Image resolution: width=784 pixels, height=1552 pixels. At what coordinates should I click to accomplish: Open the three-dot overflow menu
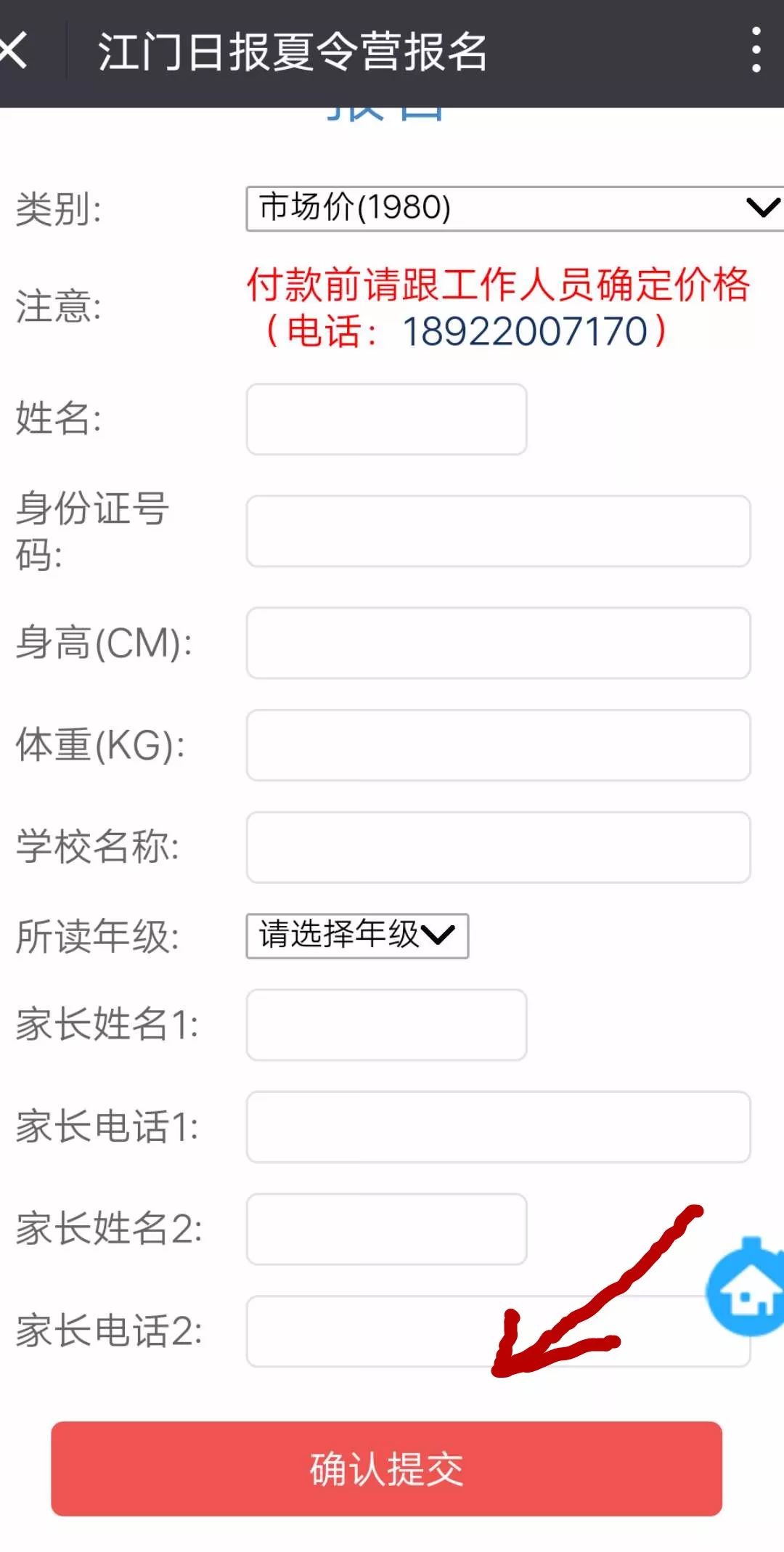[x=756, y=51]
